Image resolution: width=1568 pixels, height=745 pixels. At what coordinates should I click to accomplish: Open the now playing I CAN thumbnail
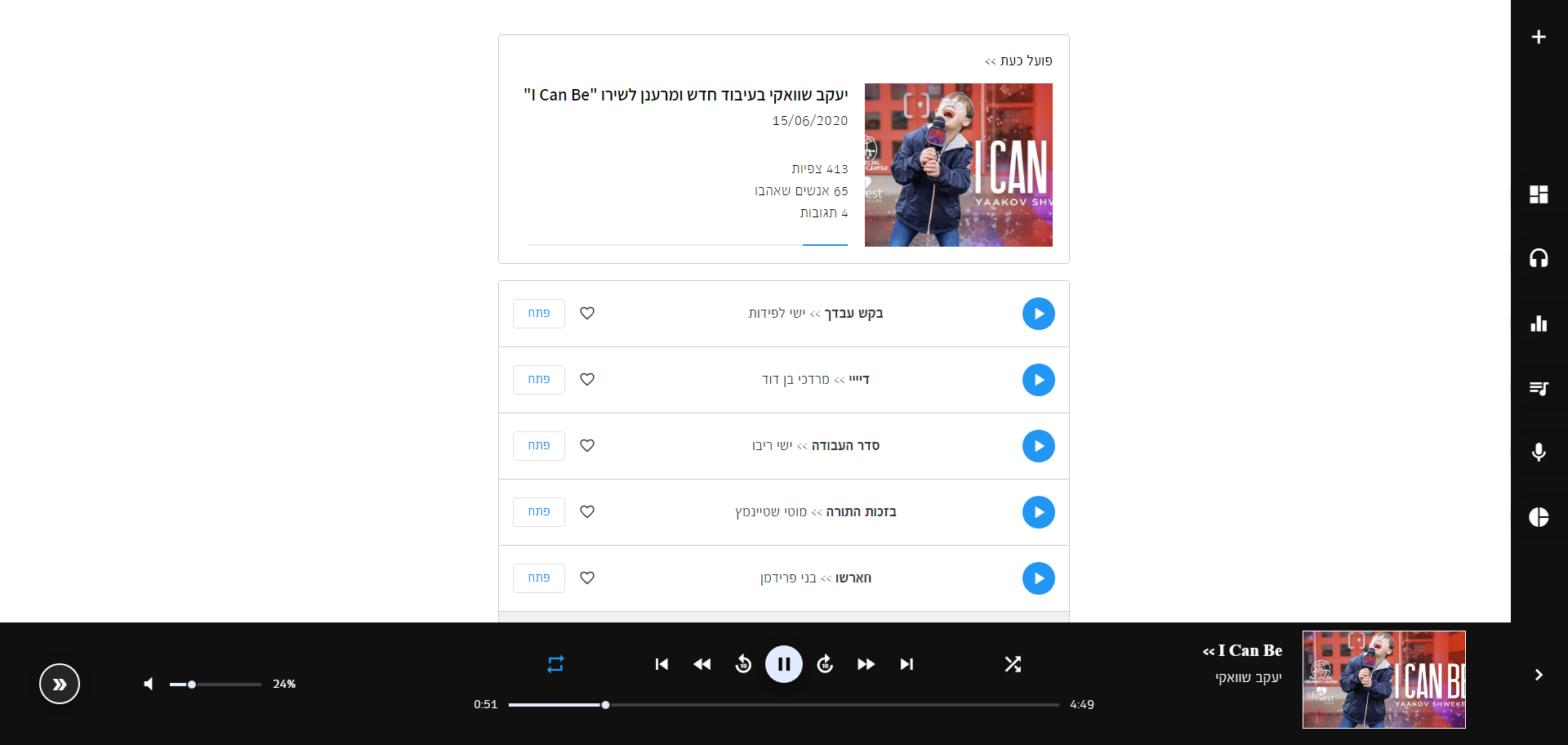coord(958,165)
